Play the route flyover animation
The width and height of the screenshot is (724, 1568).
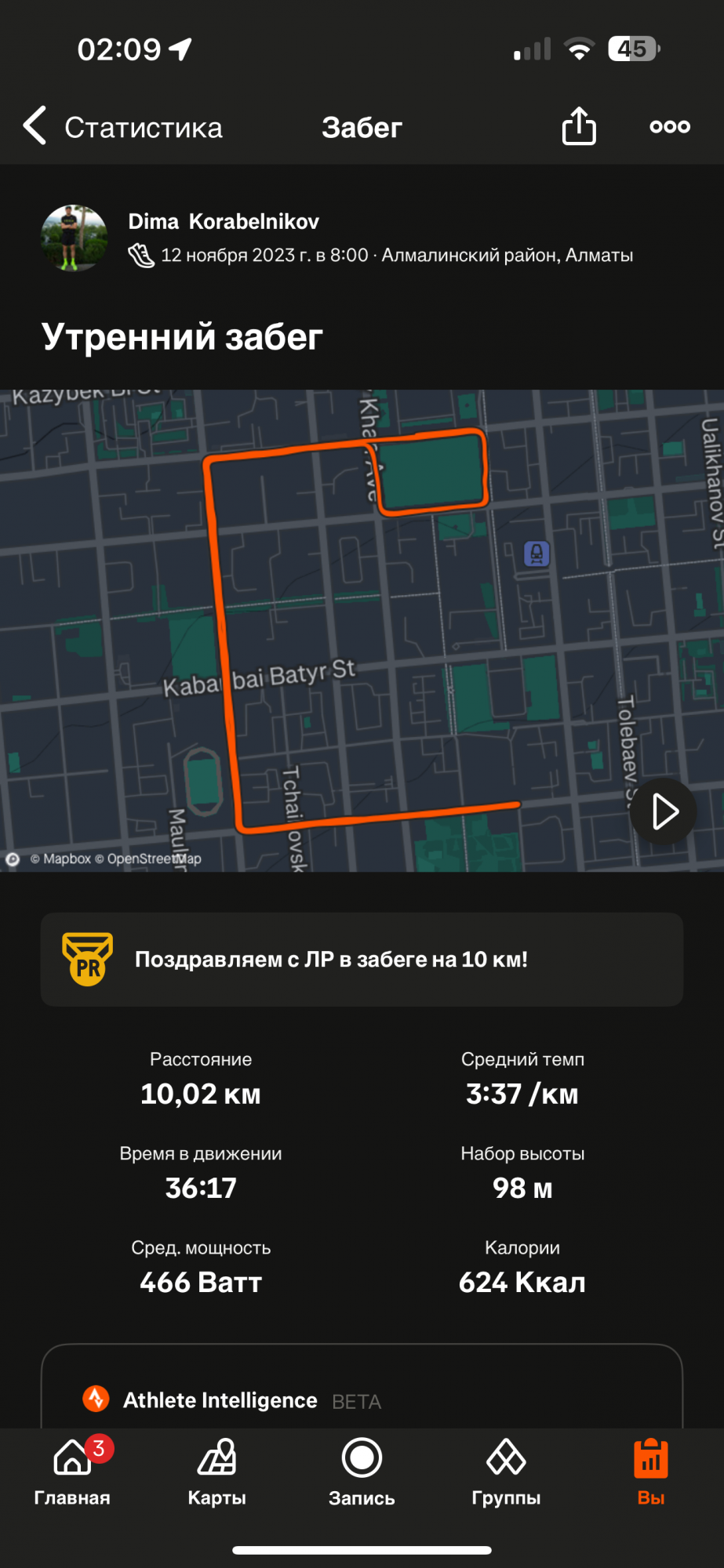[664, 811]
